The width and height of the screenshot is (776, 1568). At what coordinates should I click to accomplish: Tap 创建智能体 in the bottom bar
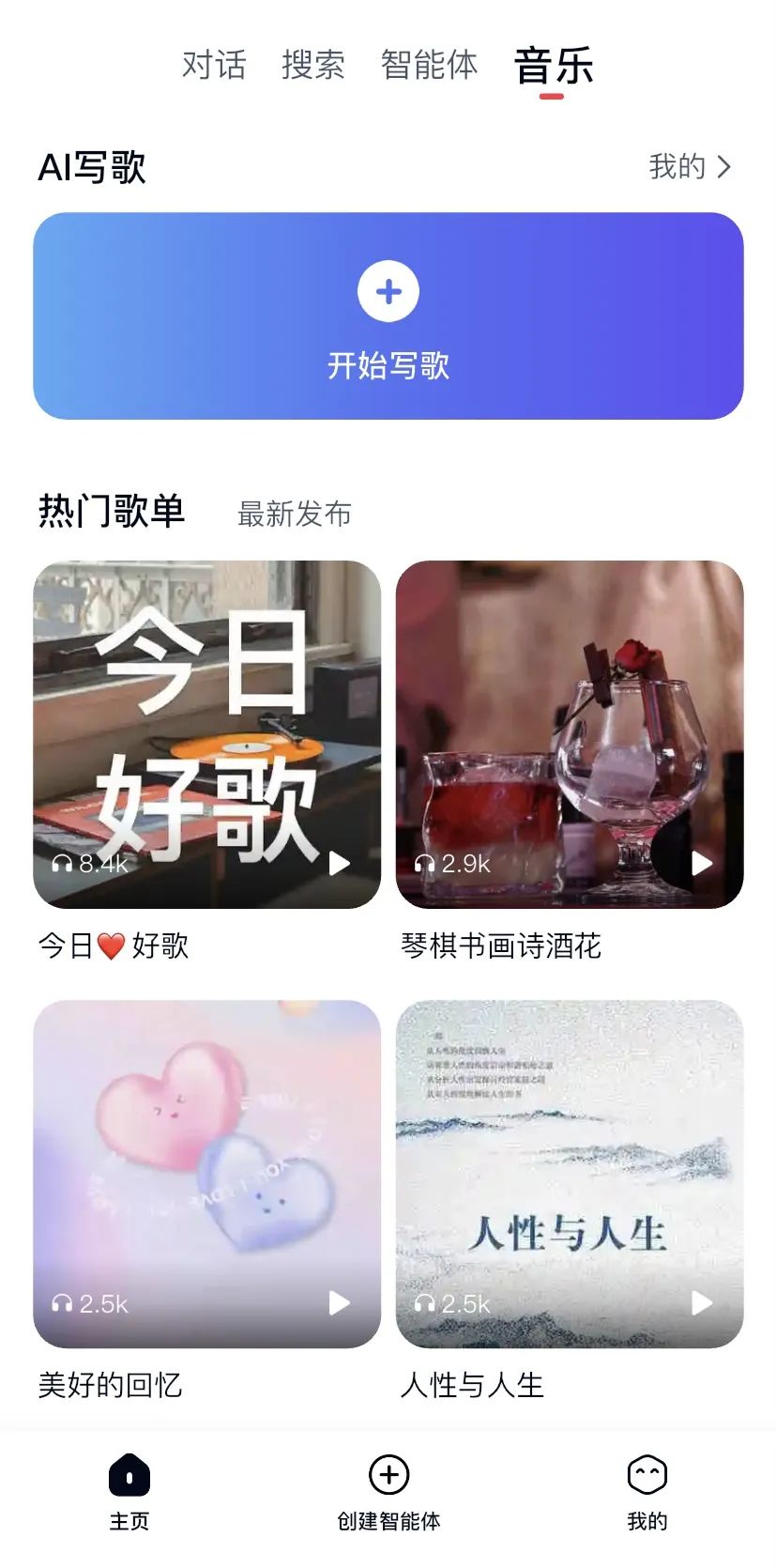coord(388,1491)
